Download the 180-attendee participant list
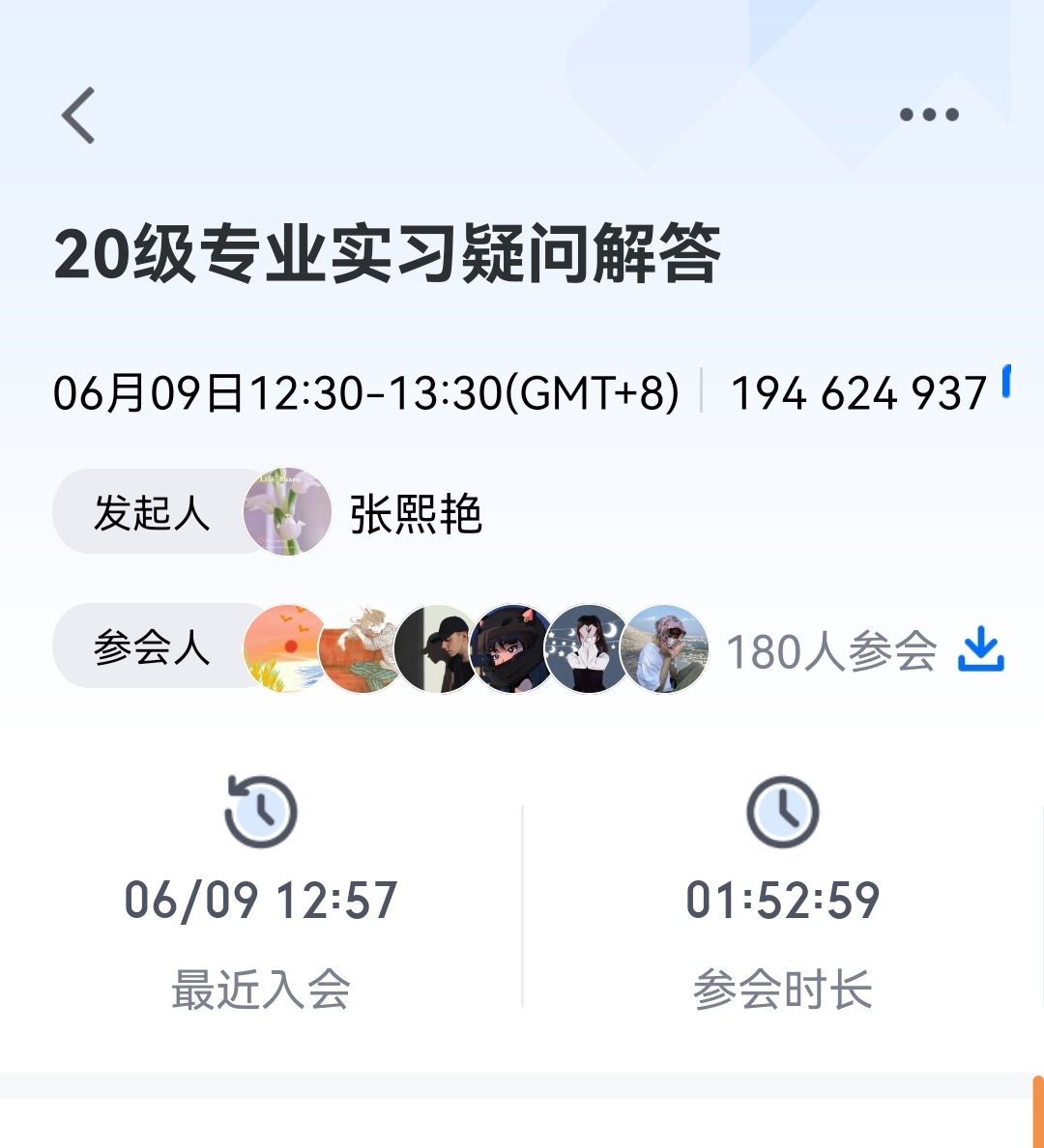Image resolution: width=1044 pixels, height=1148 pixels. click(x=981, y=649)
